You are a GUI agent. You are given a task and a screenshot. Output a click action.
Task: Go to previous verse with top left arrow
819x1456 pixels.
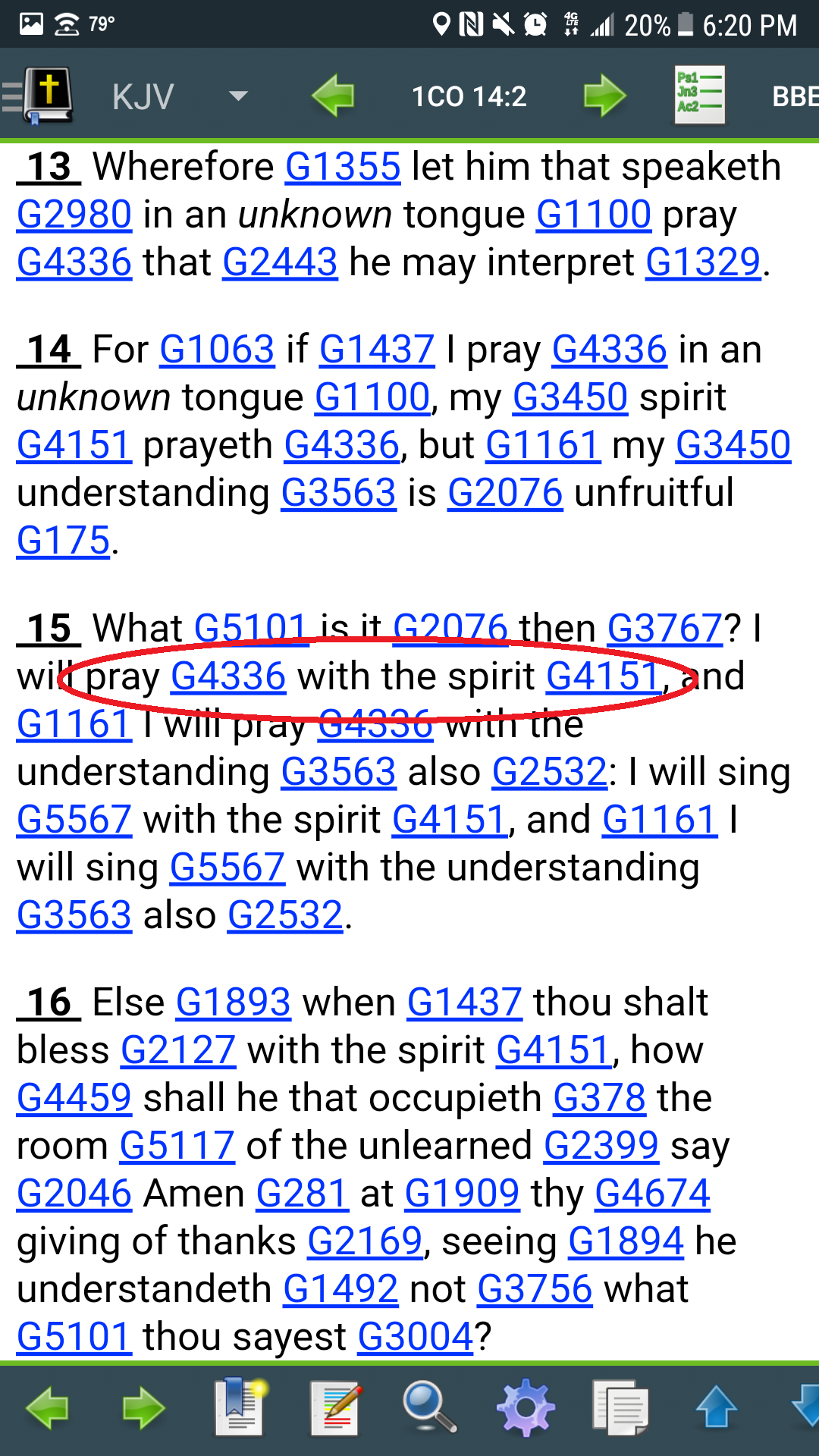pyautogui.click(x=333, y=96)
